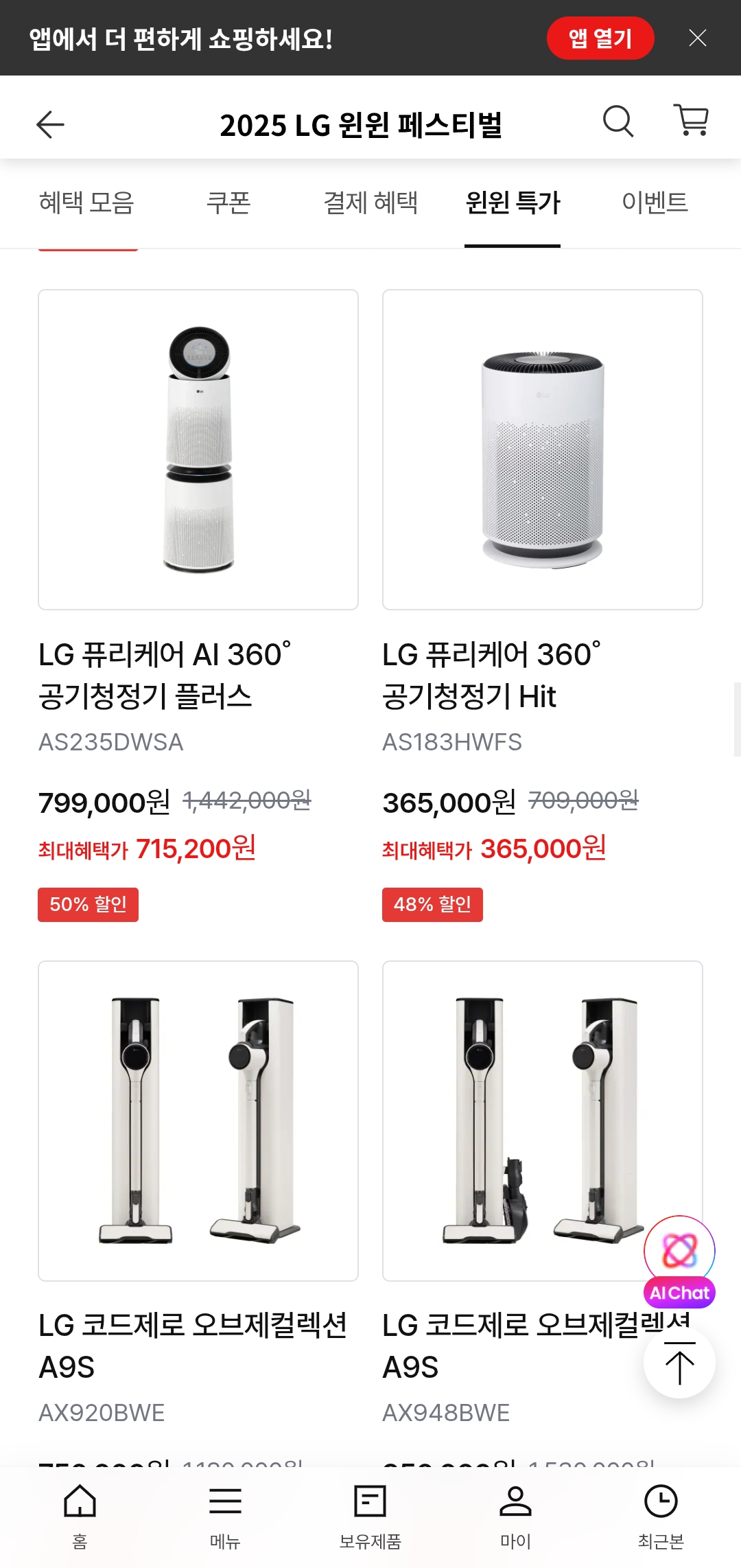This screenshot has height=1568, width=741.
Task: Jump back to top with arrow button
Action: click(679, 1363)
